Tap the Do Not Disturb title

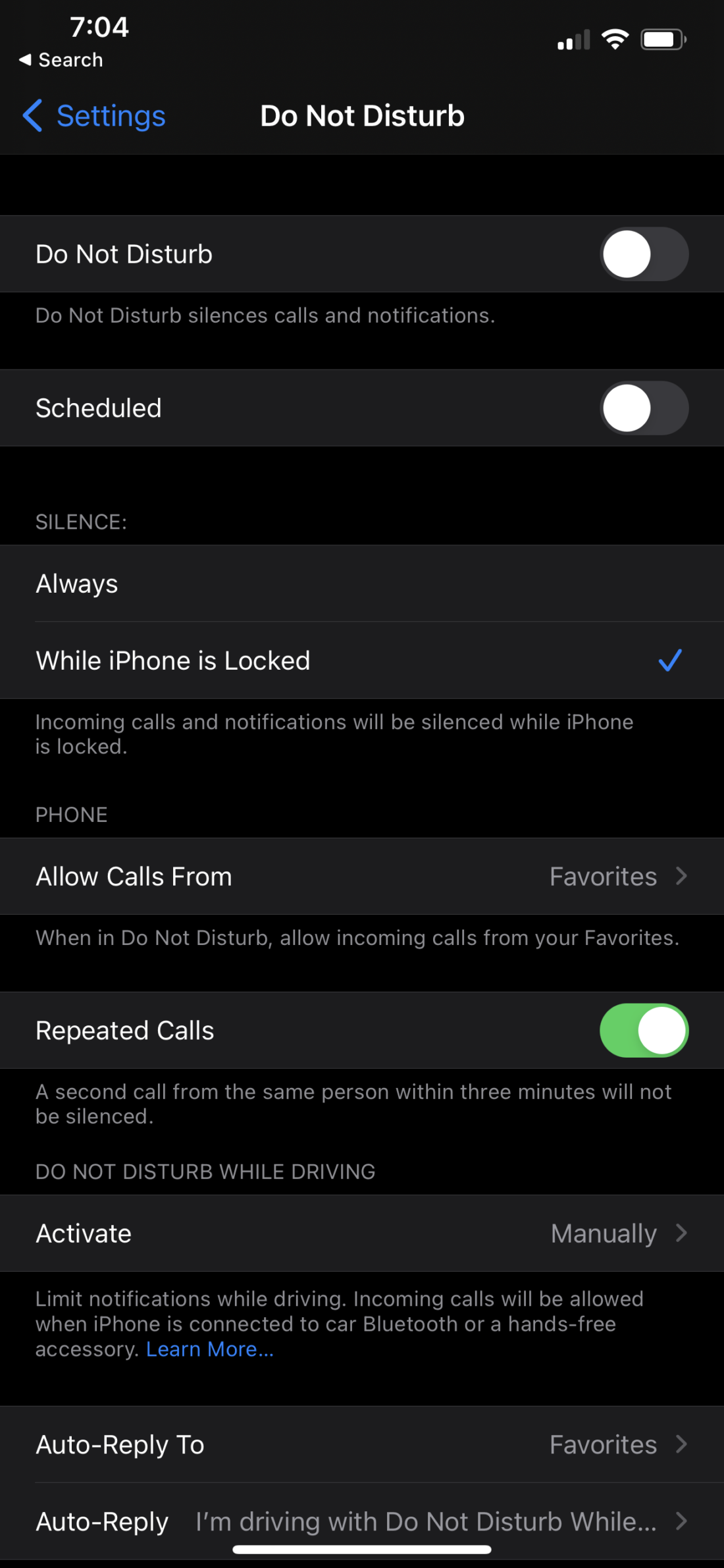point(362,115)
